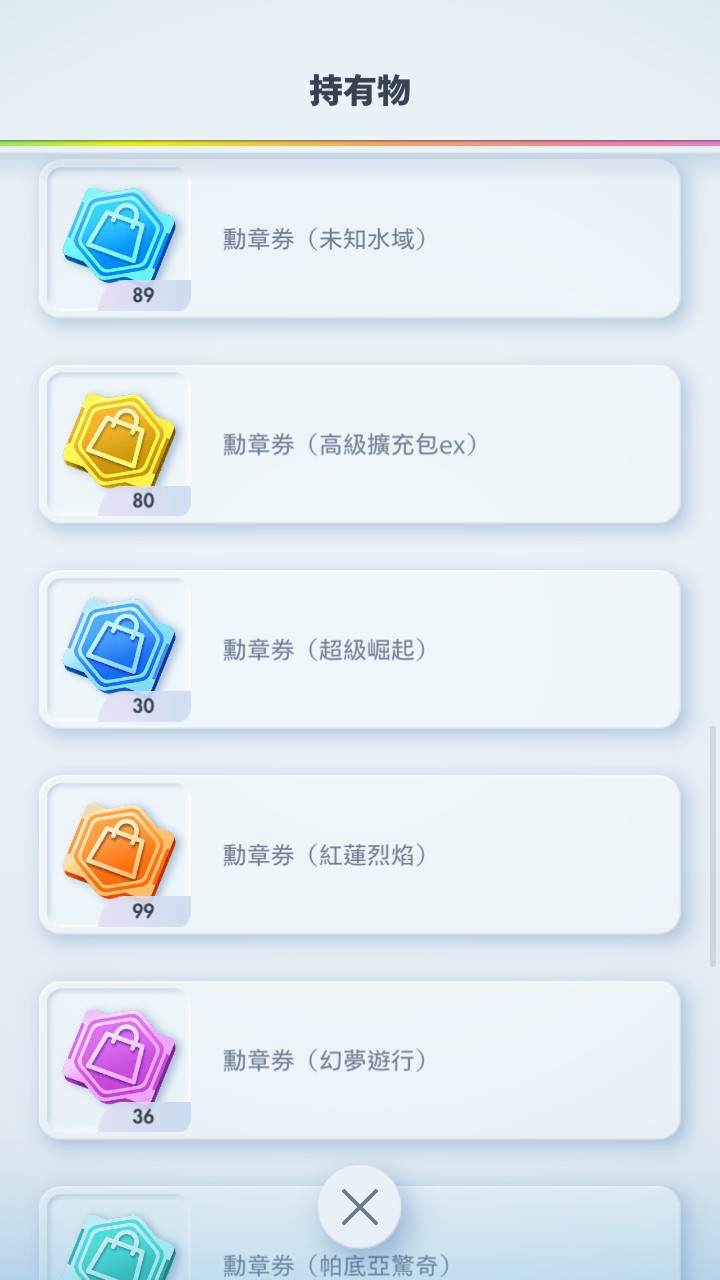This screenshot has width=720, height=1280.
Task: Select the purple 幻夢遊行 badge ticket icon
Action: [x=118, y=1055]
